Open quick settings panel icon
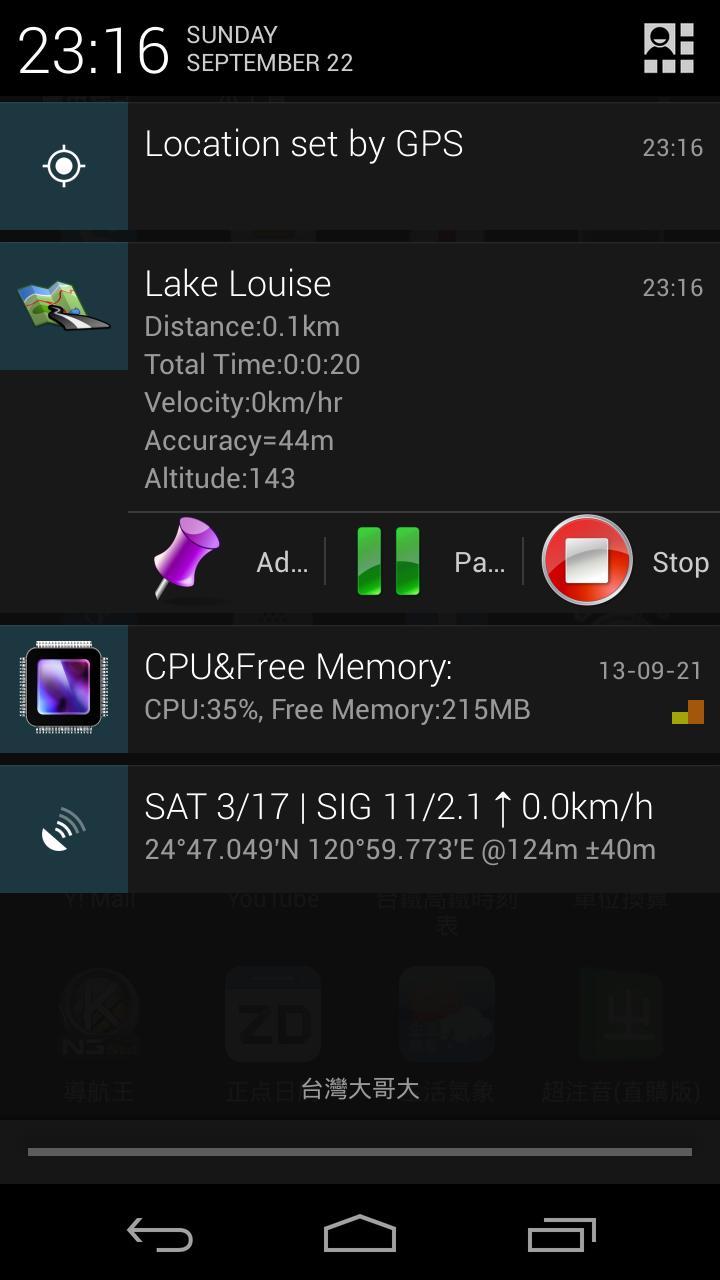Screen dimensions: 720x1280 click(669, 49)
